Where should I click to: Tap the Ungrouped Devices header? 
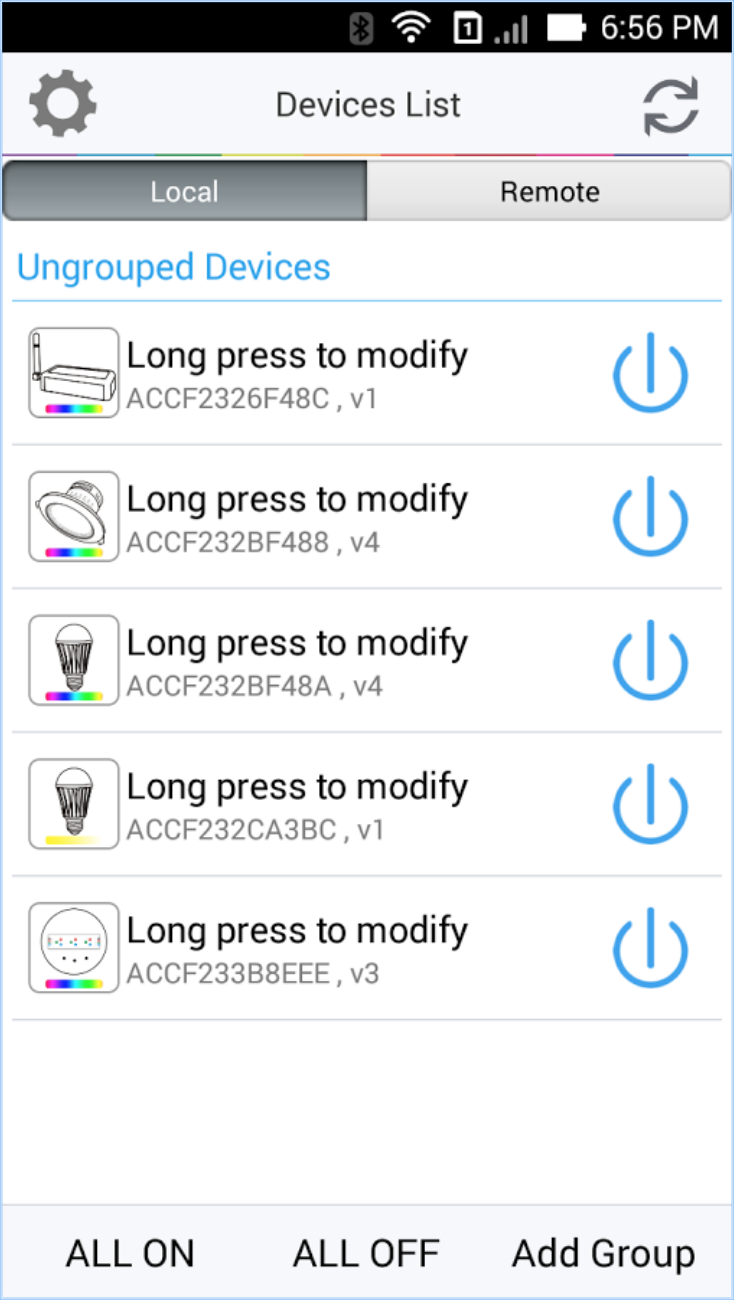point(173,267)
